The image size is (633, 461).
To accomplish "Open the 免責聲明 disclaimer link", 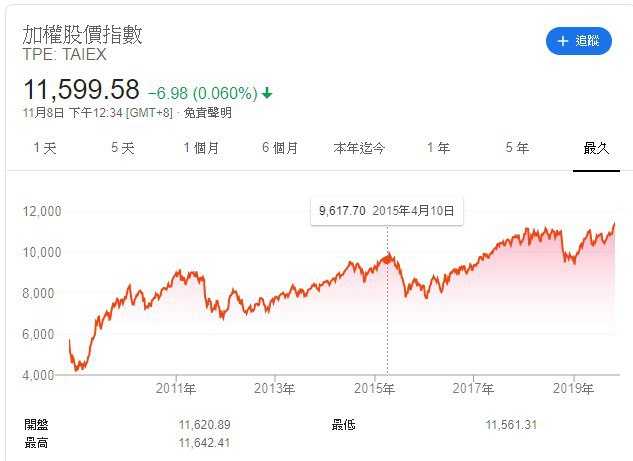I will click(x=207, y=114).
